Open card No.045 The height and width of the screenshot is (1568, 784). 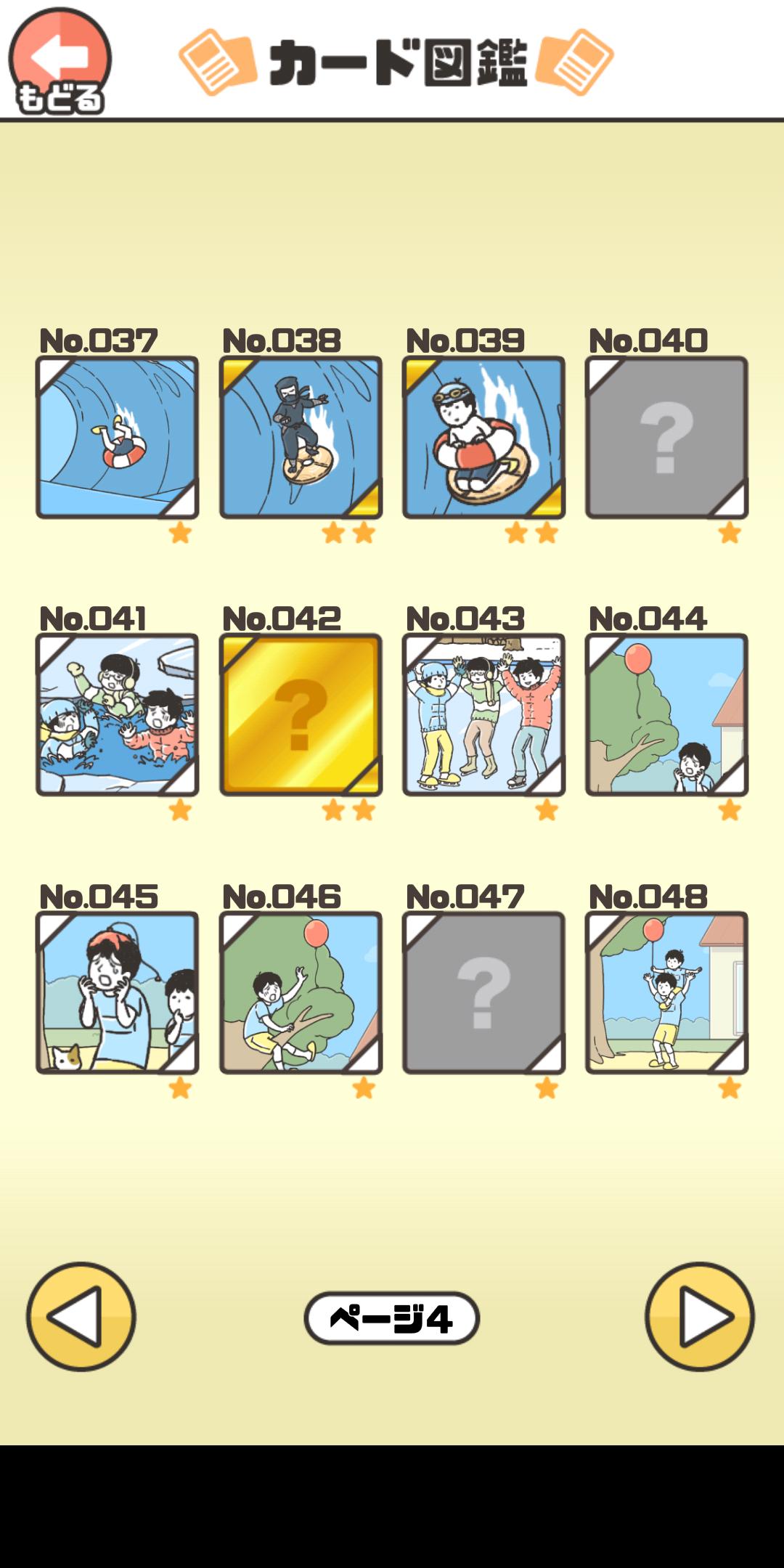(x=117, y=993)
